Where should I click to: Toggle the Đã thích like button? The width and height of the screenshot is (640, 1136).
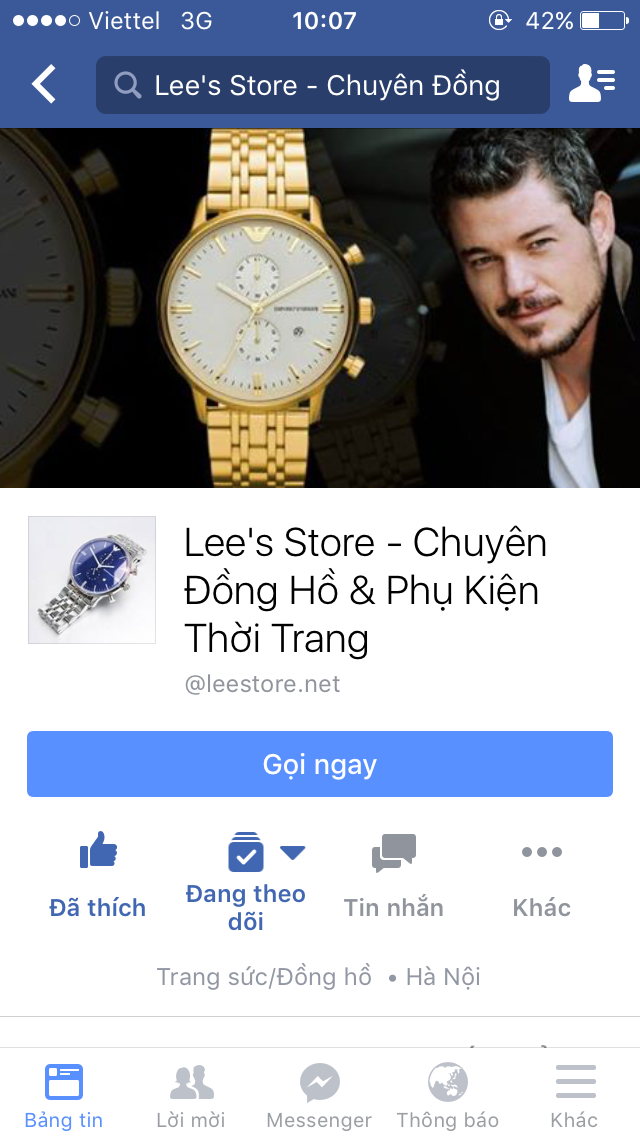click(x=98, y=876)
